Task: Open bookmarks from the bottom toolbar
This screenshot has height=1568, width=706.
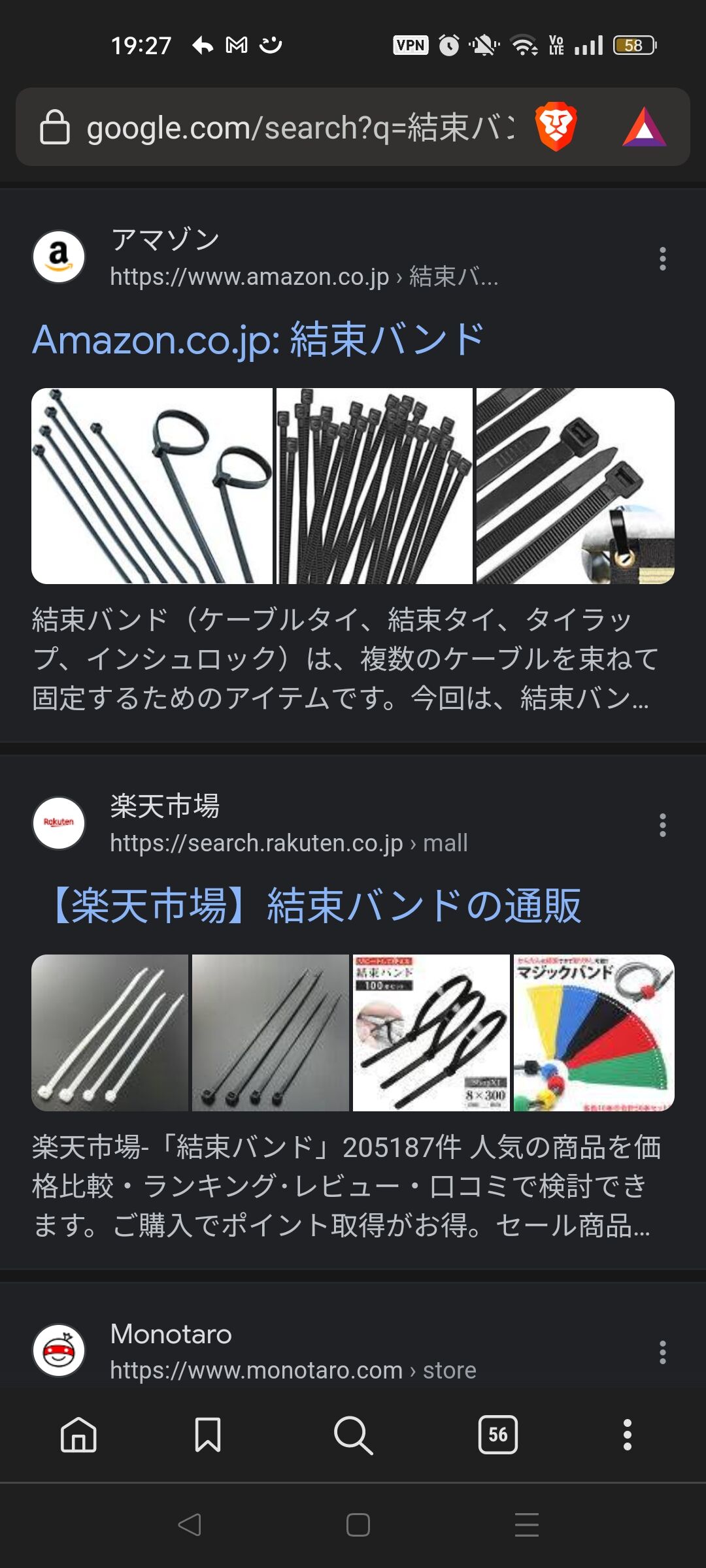Action: click(208, 1435)
